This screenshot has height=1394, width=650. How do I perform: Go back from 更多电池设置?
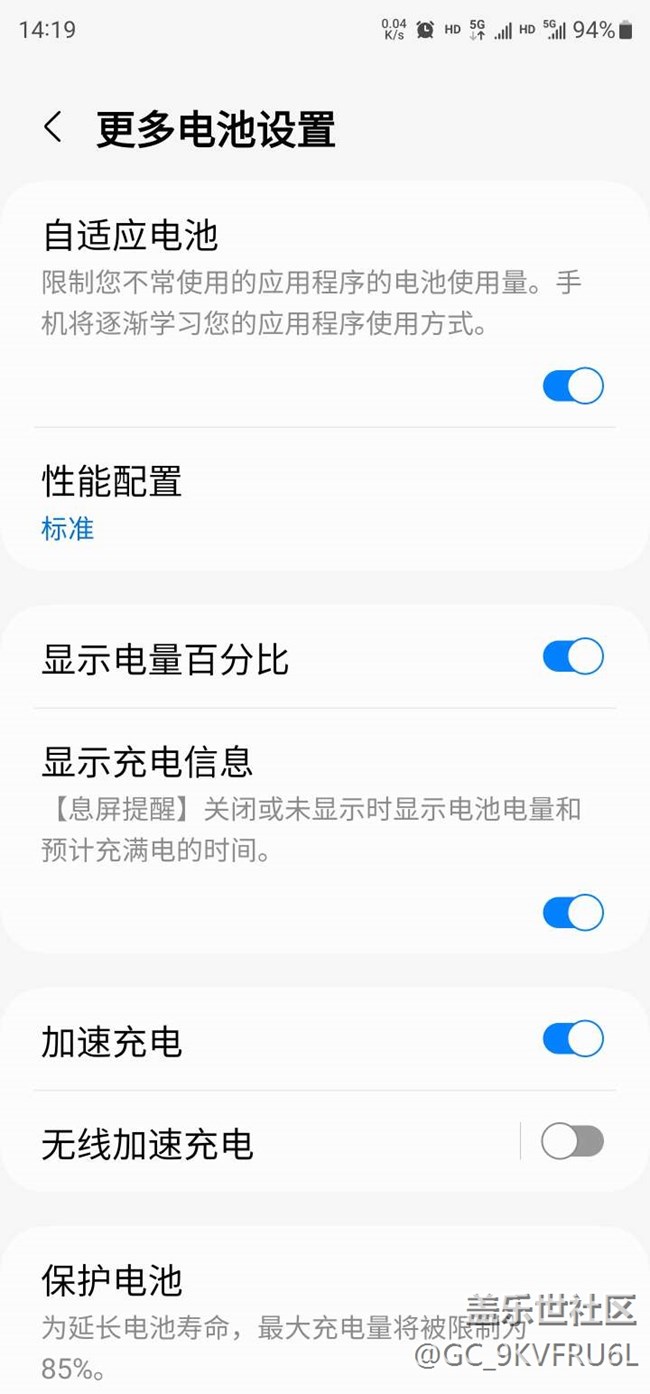point(53,128)
